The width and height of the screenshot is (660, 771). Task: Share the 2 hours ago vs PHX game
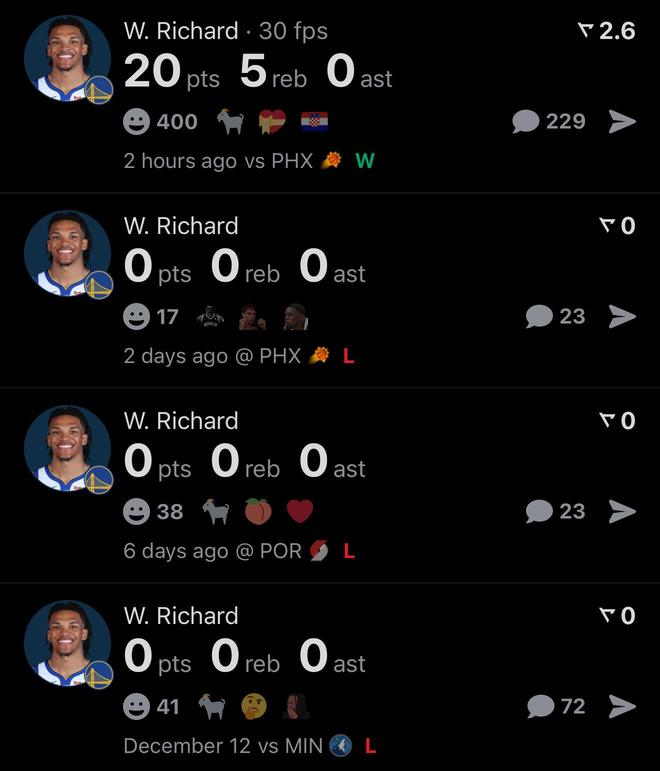coord(623,122)
